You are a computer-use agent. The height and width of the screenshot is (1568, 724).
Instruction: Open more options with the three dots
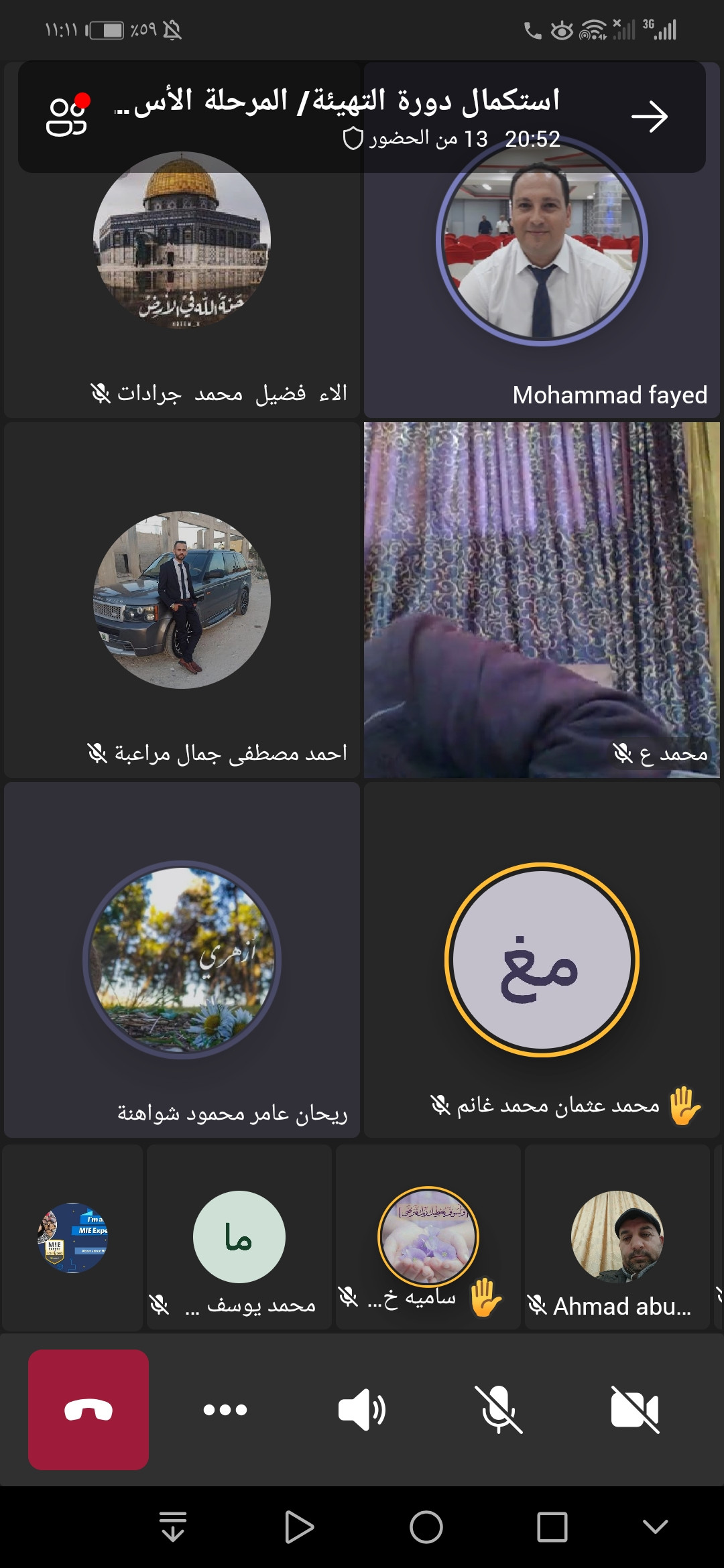click(225, 1409)
